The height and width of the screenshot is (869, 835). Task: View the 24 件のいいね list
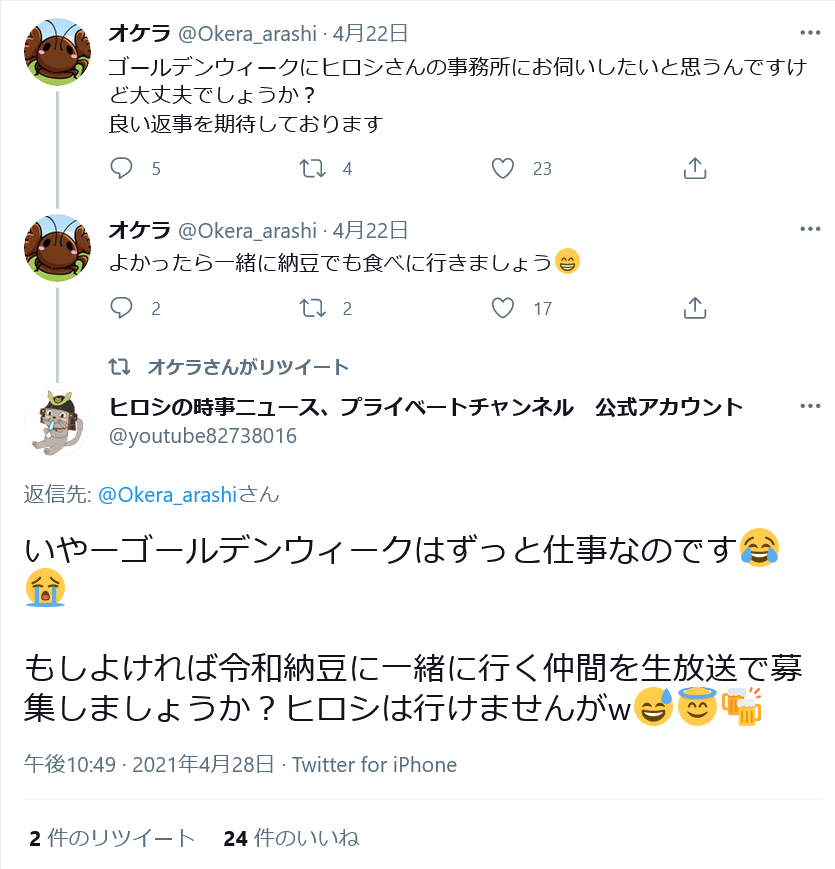point(291,838)
